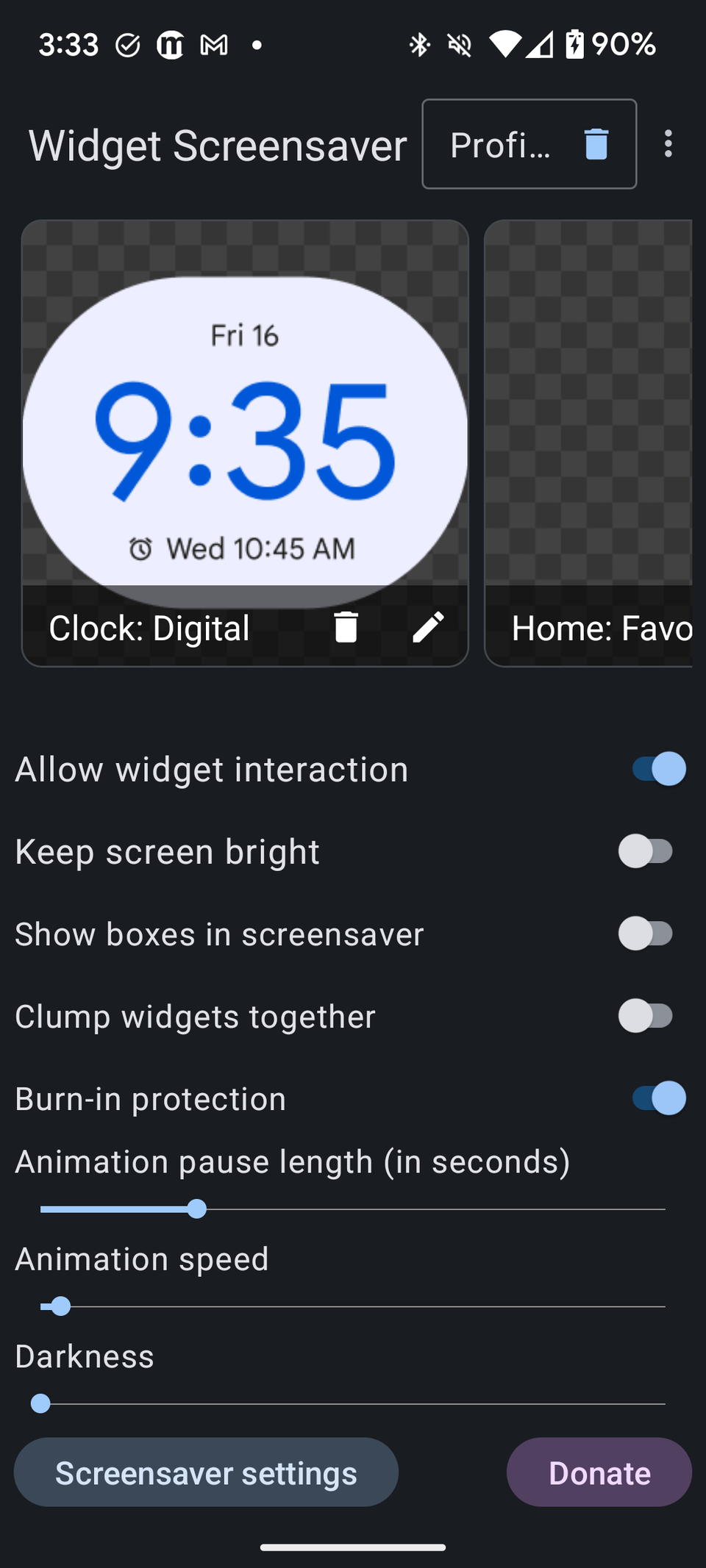Click the Donate button
706x1568 pixels.
[x=599, y=1472]
